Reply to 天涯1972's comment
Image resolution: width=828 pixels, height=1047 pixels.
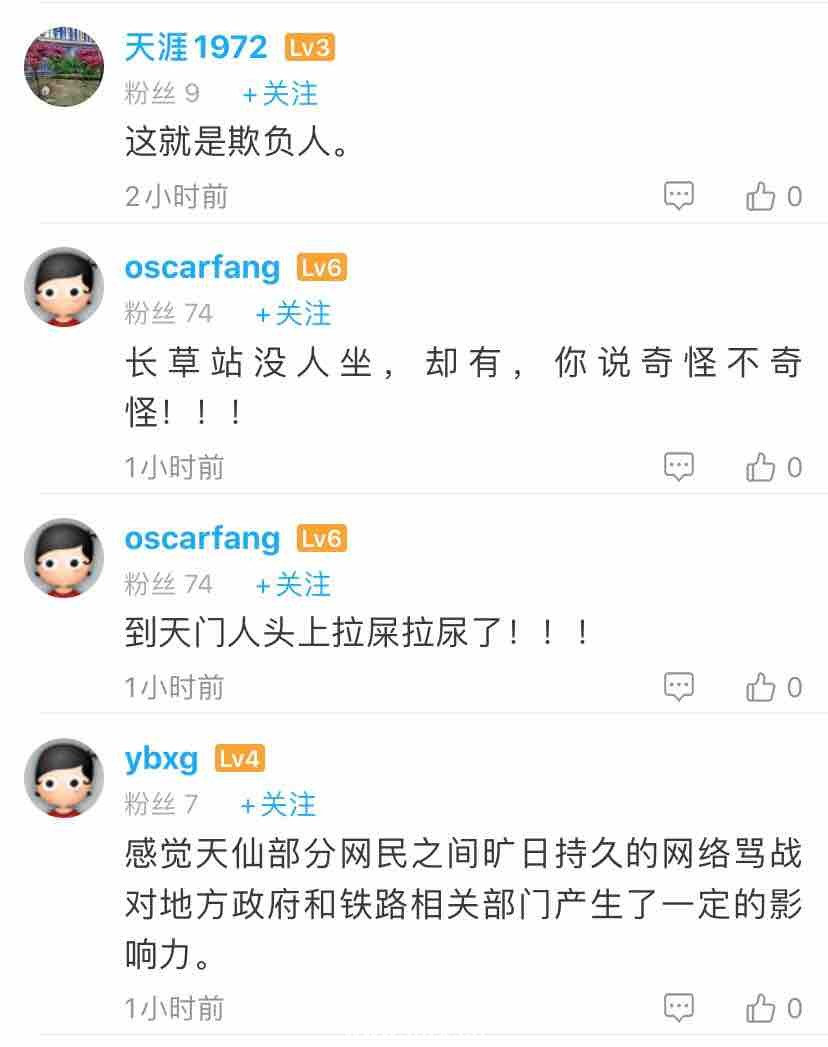[679, 196]
